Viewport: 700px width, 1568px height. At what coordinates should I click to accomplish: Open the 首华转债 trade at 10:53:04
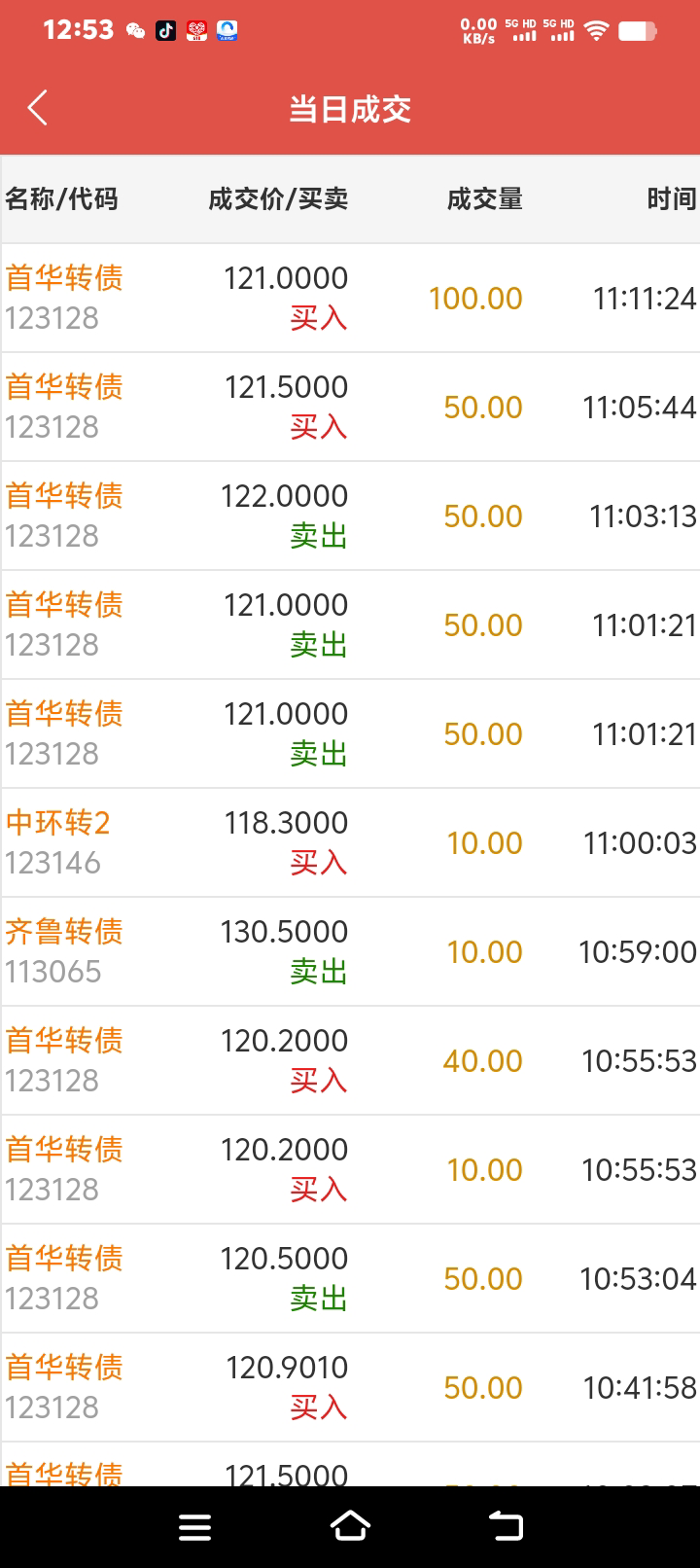coord(350,1278)
